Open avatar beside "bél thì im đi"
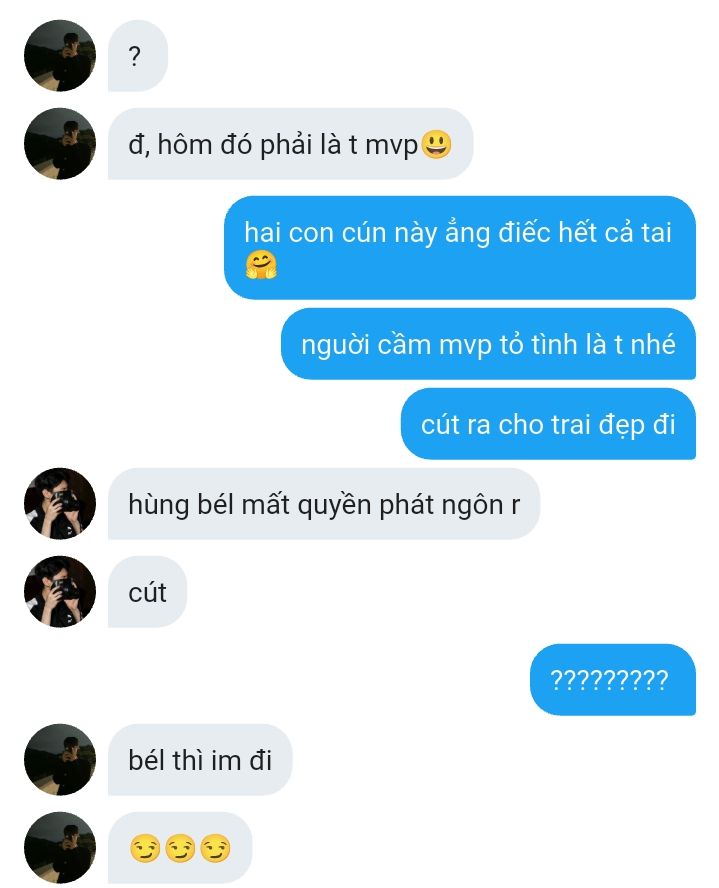719x888 pixels. pyautogui.click(x=60, y=760)
